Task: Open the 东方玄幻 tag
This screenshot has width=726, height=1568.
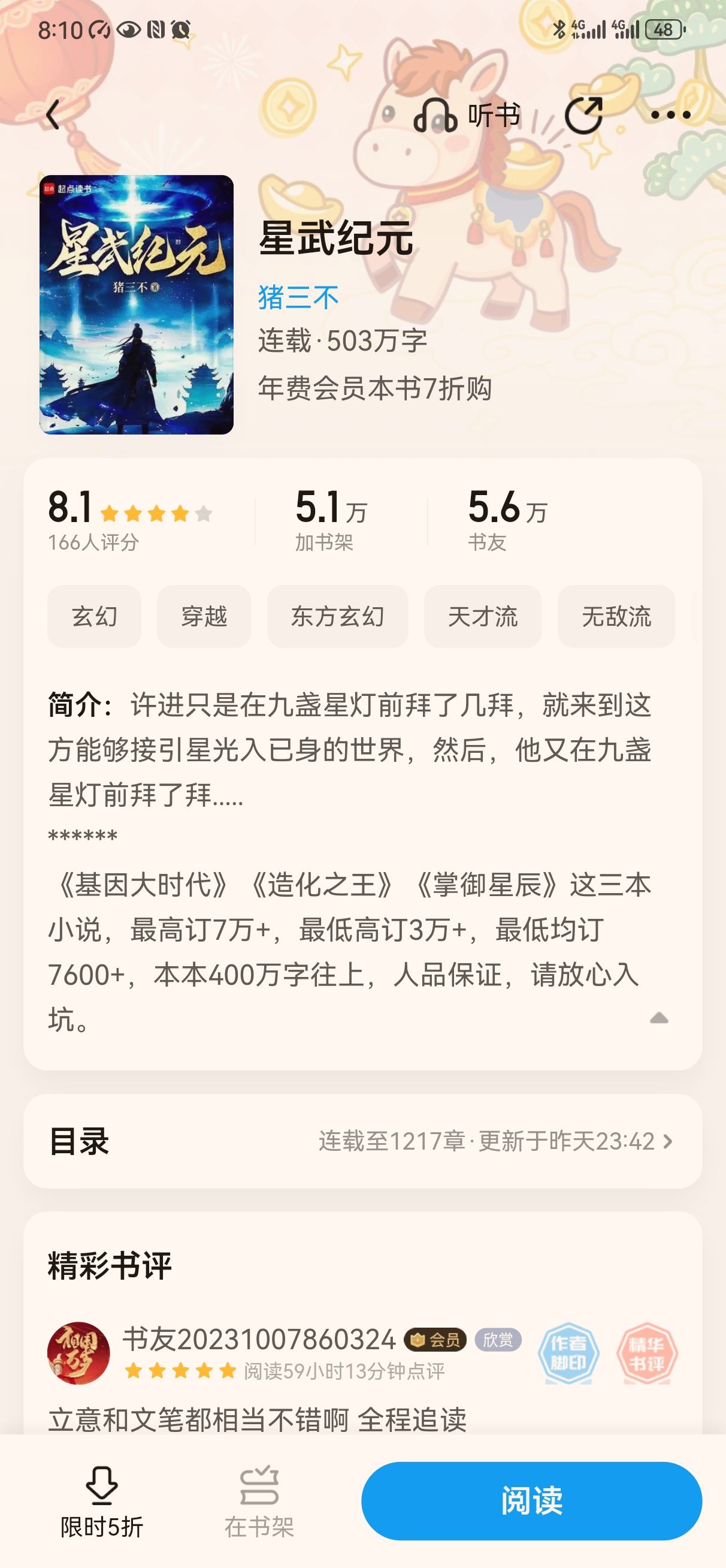Action: pos(337,617)
